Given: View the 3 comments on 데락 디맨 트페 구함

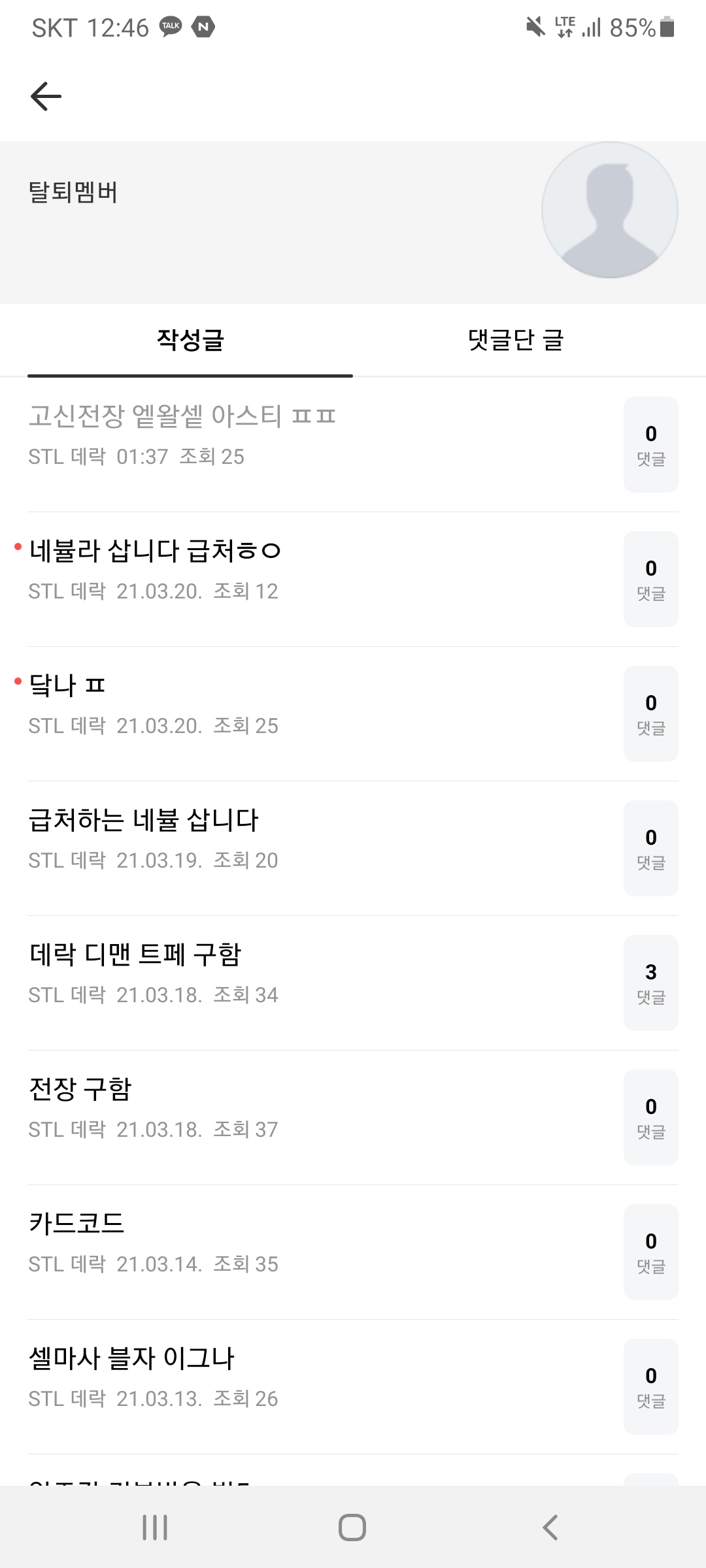Looking at the screenshot, I should (x=650, y=983).
